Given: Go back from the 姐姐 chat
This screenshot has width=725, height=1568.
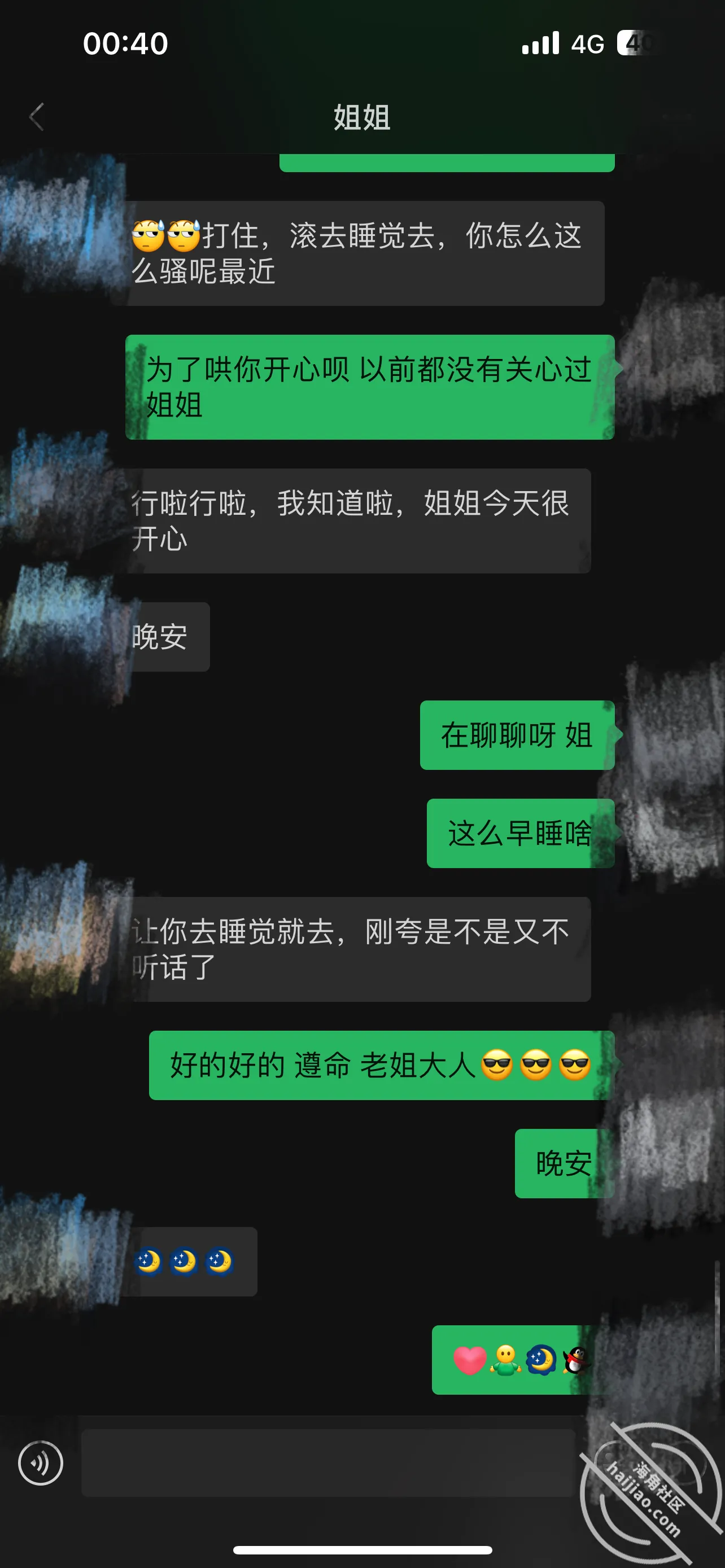Looking at the screenshot, I should point(37,117).
